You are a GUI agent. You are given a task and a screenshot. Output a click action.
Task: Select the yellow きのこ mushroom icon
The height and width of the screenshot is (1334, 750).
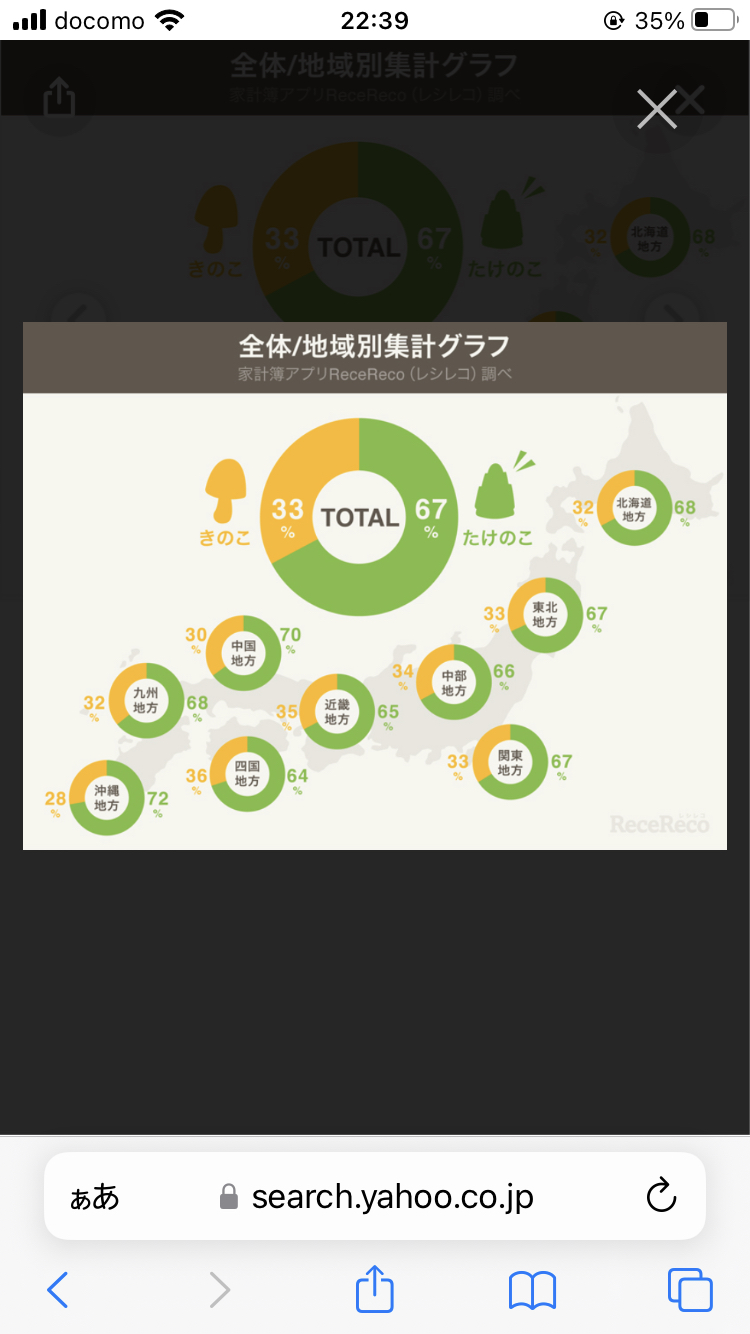click(224, 490)
